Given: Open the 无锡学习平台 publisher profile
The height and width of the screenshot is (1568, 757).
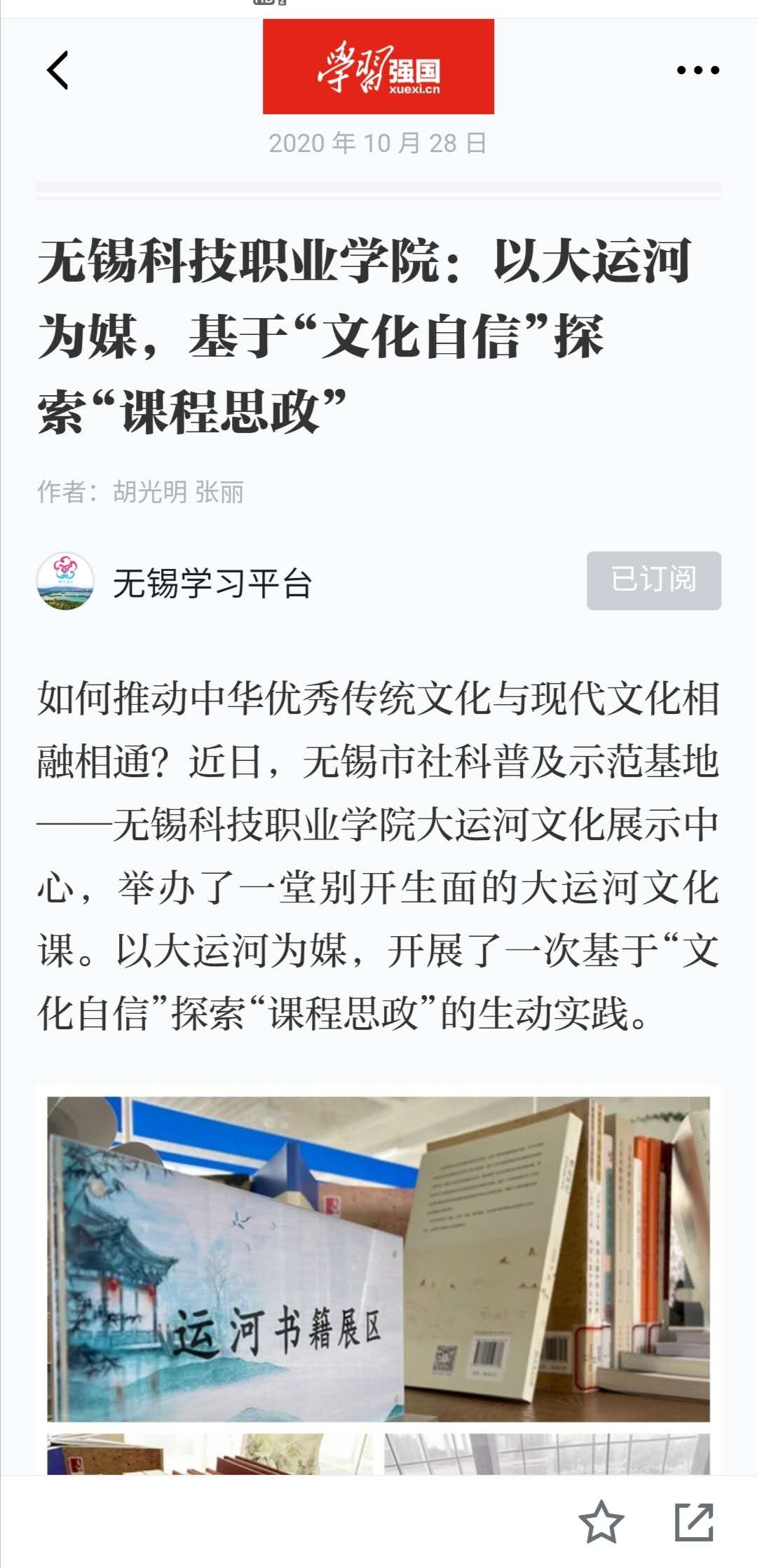Looking at the screenshot, I should pos(210,583).
